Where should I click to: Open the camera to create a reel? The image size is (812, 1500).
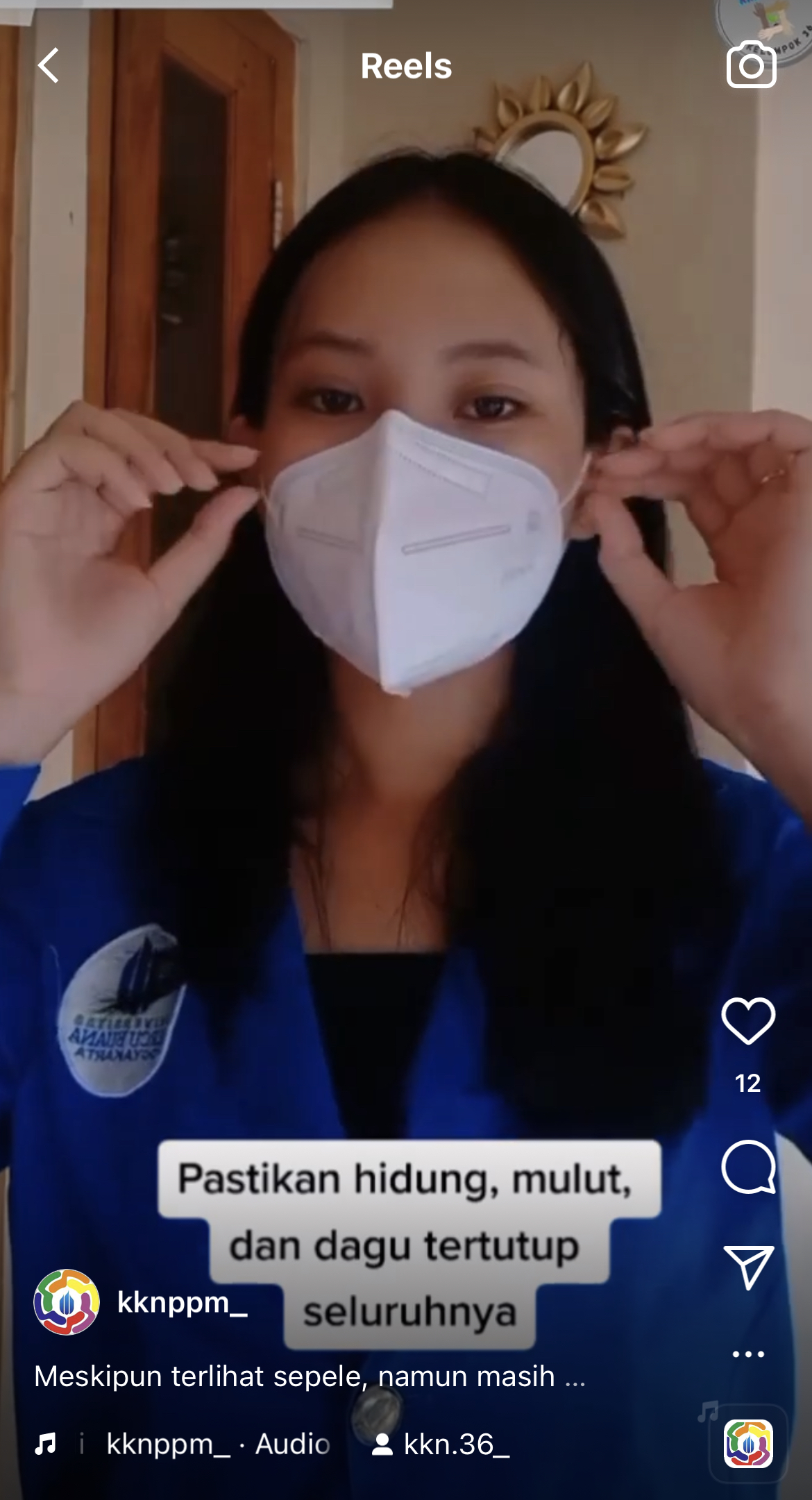pyautogui.click(x=752, y=65)
